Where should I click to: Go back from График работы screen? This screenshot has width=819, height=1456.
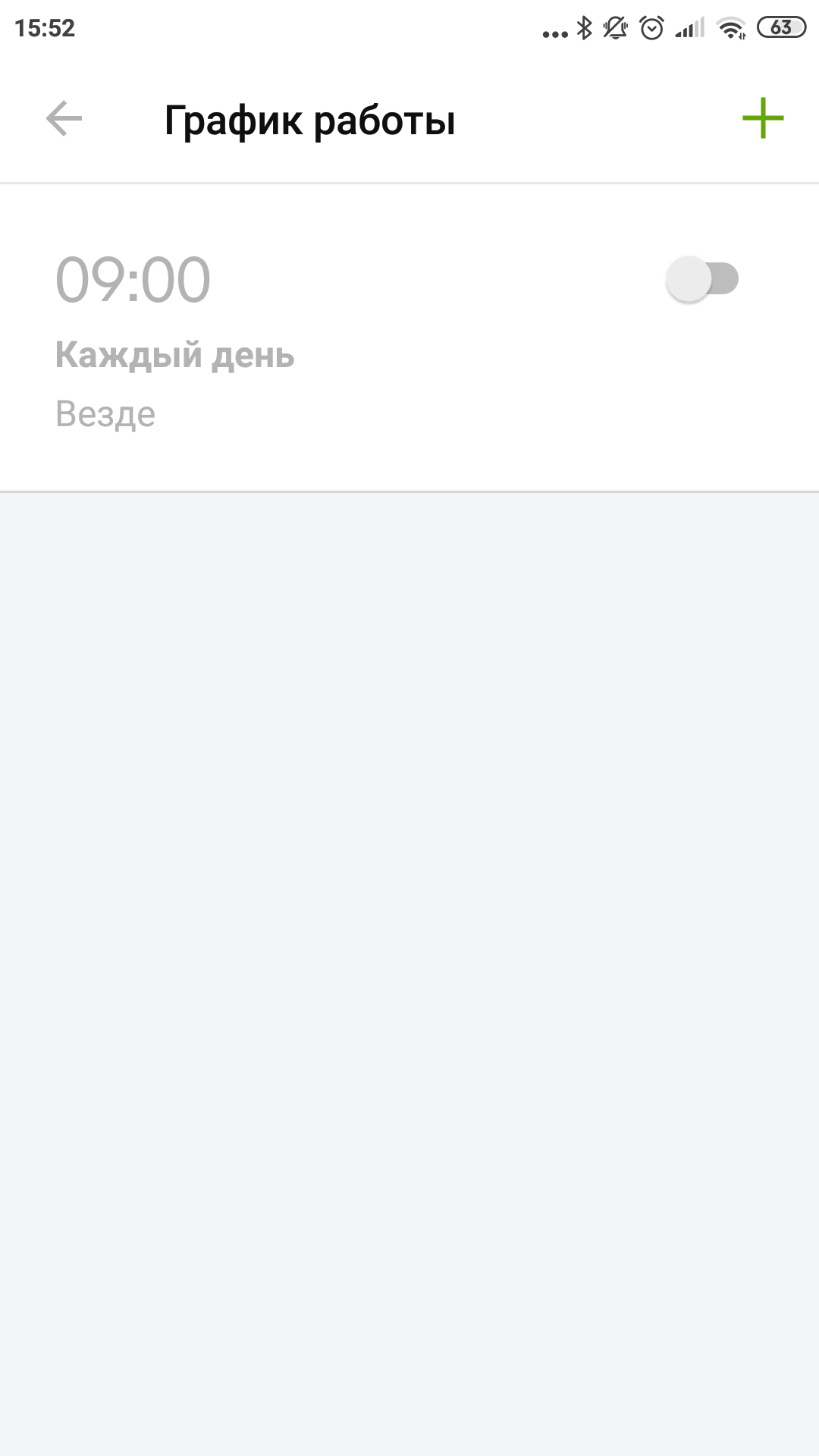pyautogui.click(x=64, y=119)
